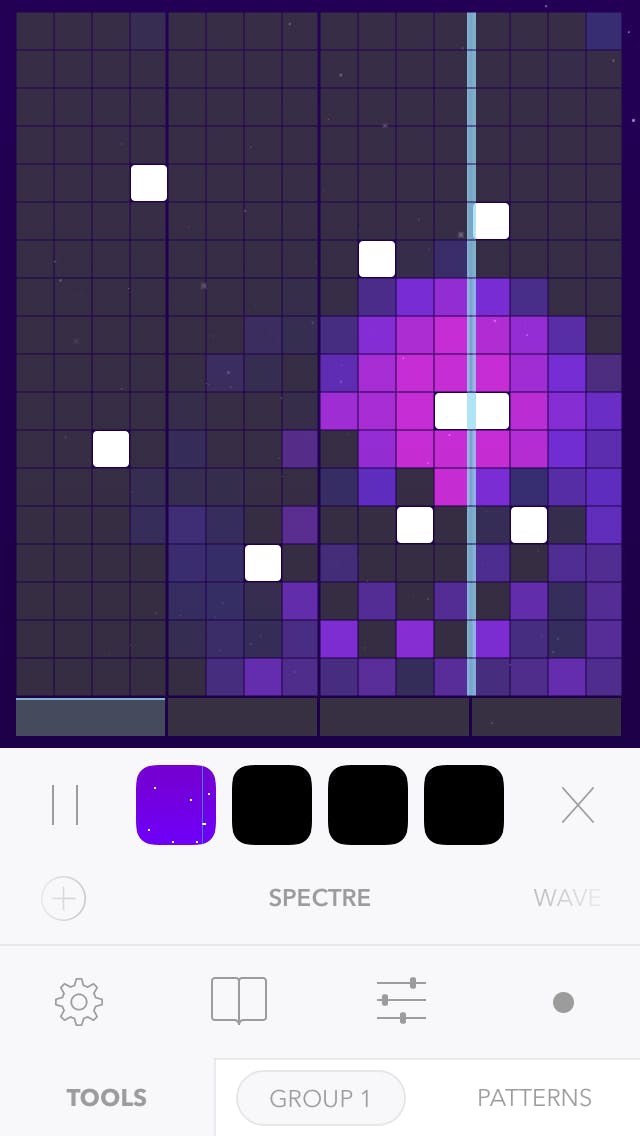Start recording with the dot button
This screenshot has width=640, height=1136.
[x=563, y=1002]
